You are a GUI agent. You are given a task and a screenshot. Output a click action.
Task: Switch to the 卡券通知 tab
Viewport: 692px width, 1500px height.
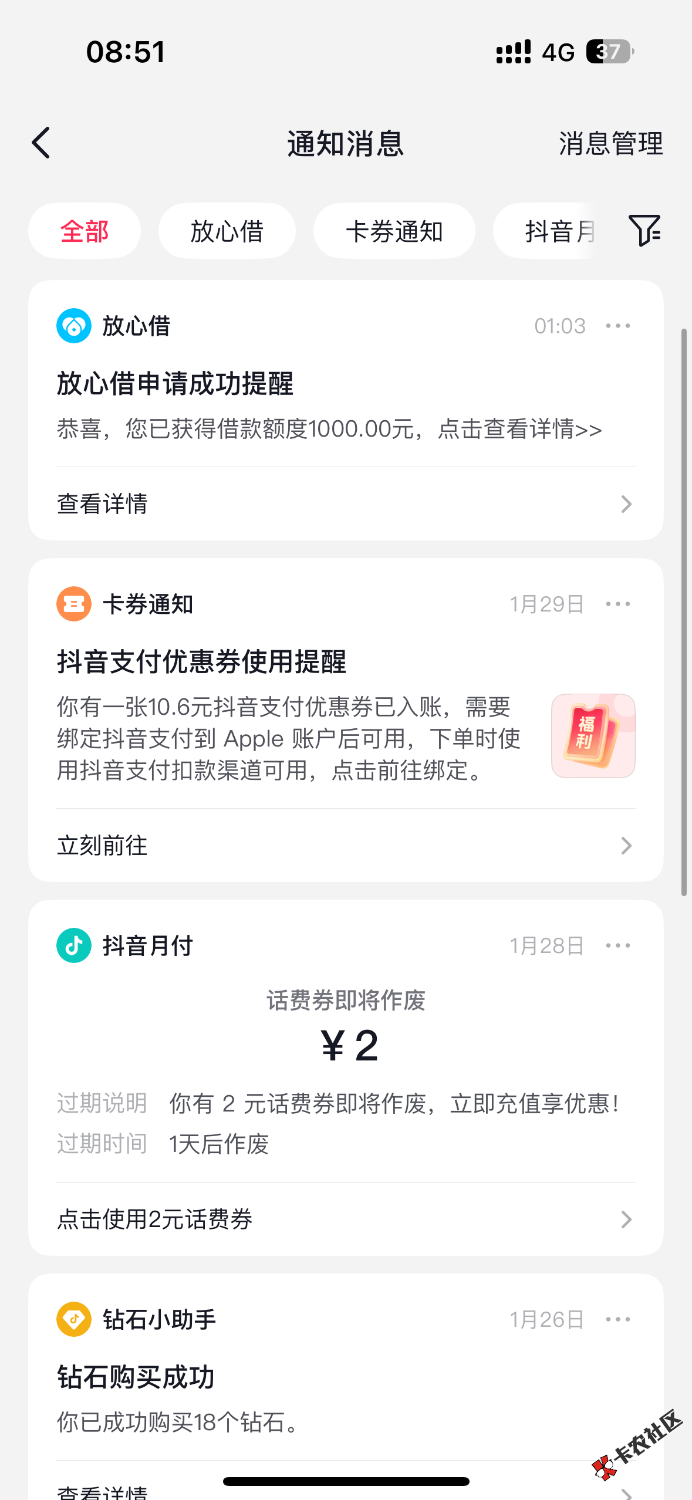394,232
